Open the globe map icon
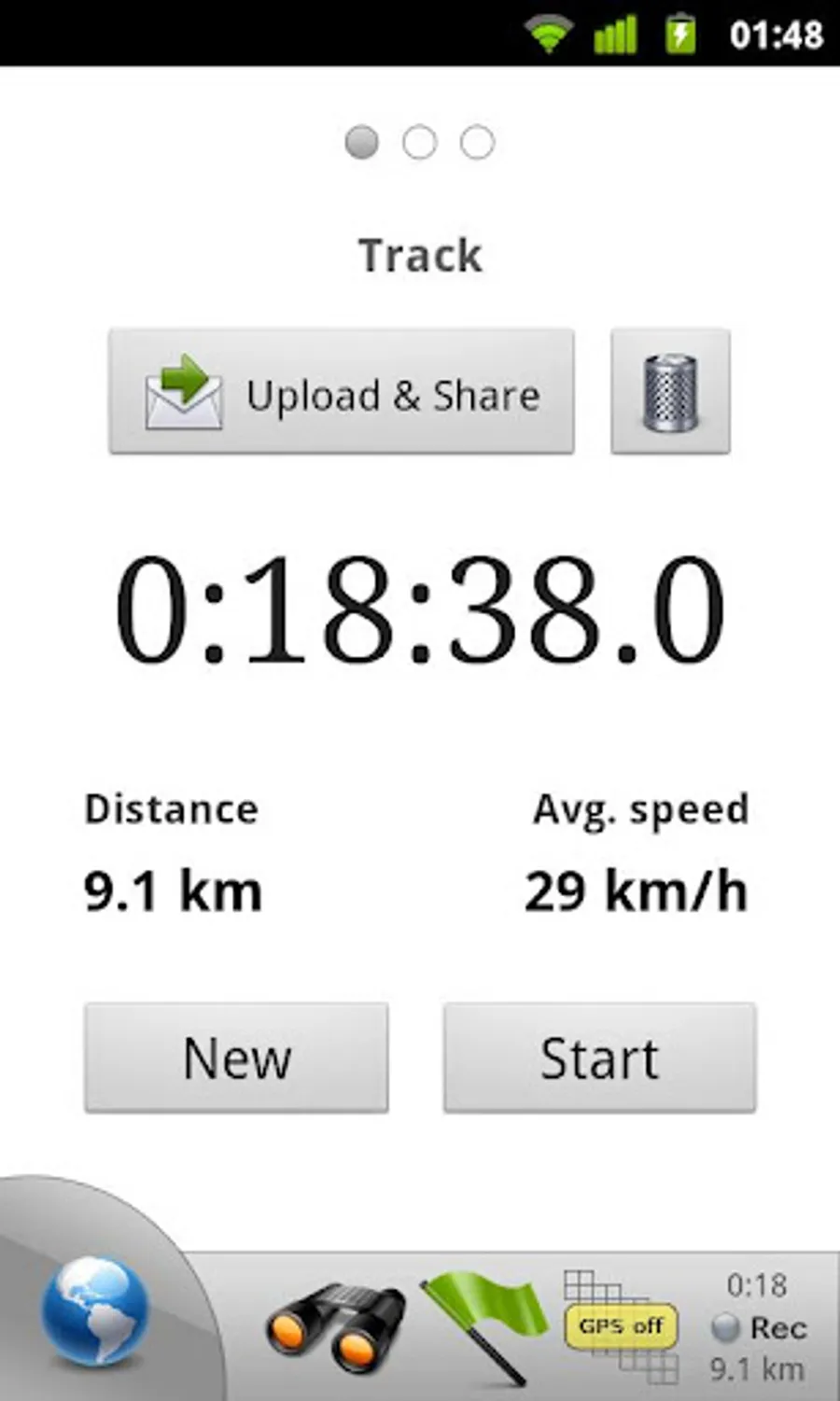Image resolution: width=840 pixels, height=1401 pixels. click(94, 1311)
